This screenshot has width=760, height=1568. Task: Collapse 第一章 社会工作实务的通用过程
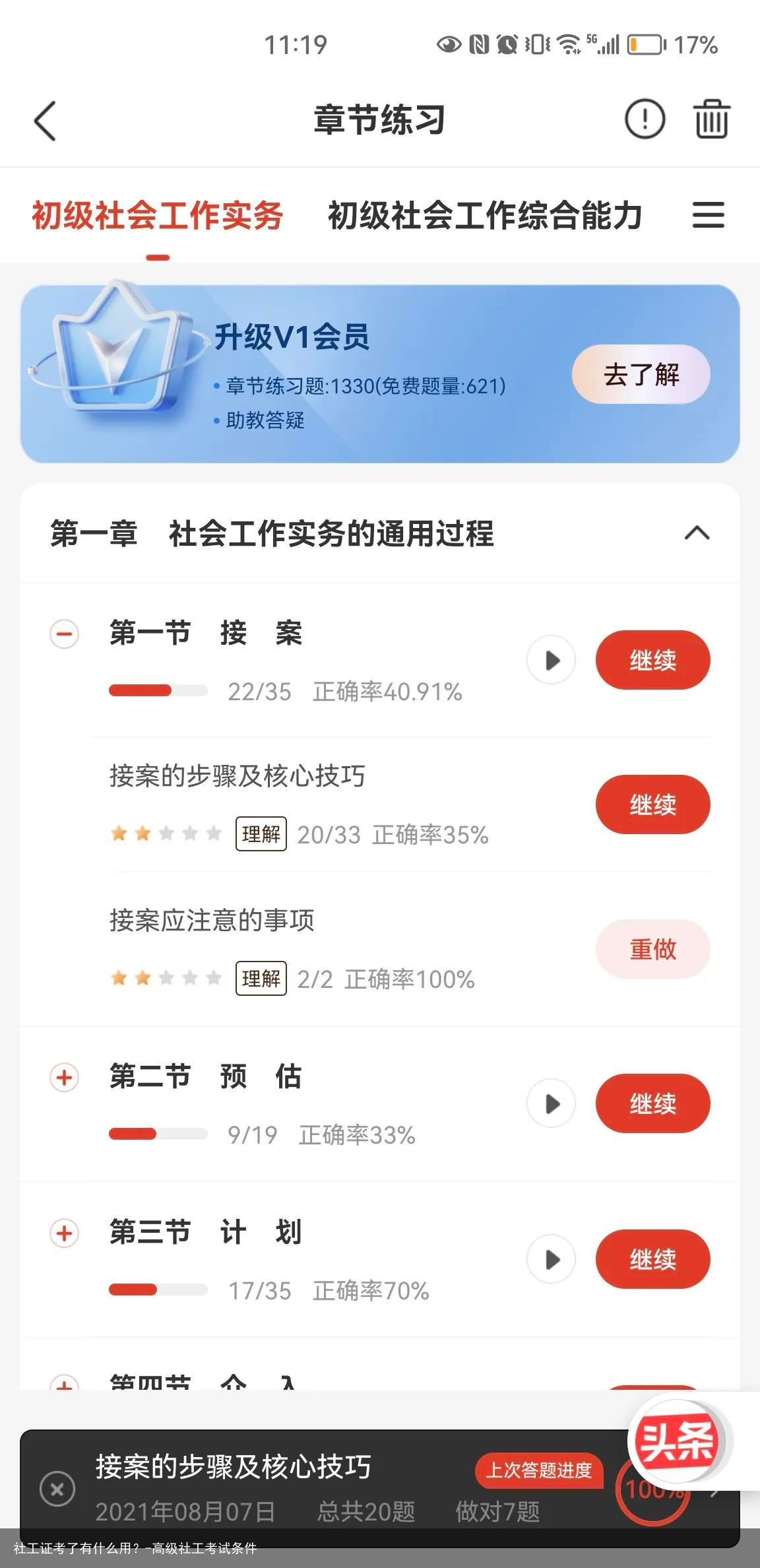click(696, 532)
